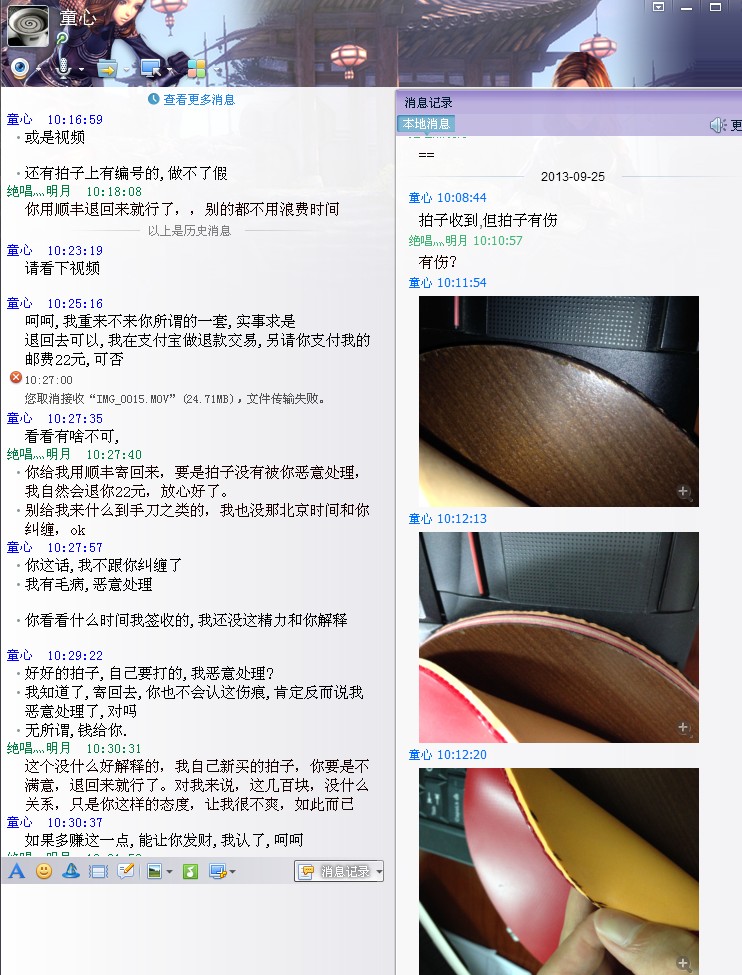Switch to the 本地消息 tab
Screen dimensions: 742x975
[428, 124]
